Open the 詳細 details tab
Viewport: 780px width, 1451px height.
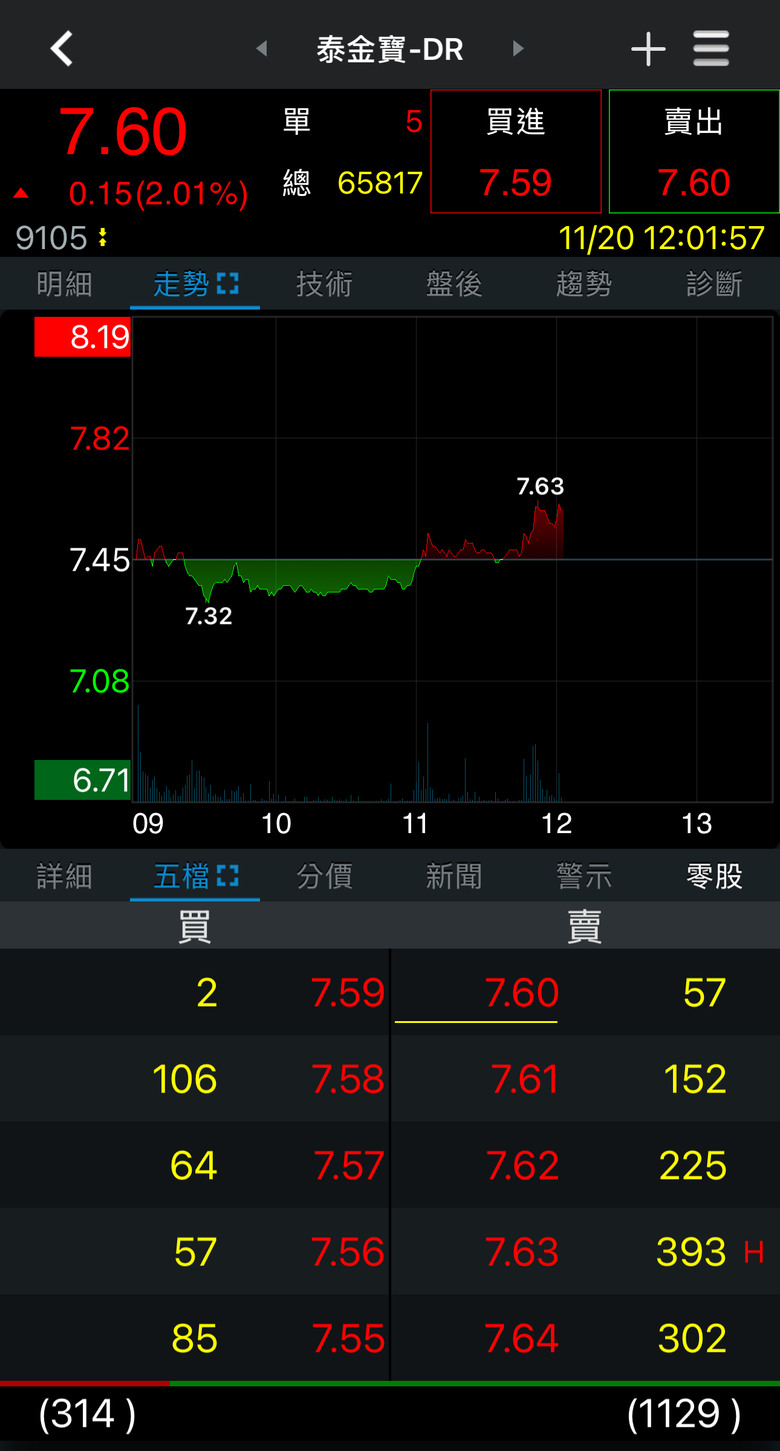tap(65, 876)
